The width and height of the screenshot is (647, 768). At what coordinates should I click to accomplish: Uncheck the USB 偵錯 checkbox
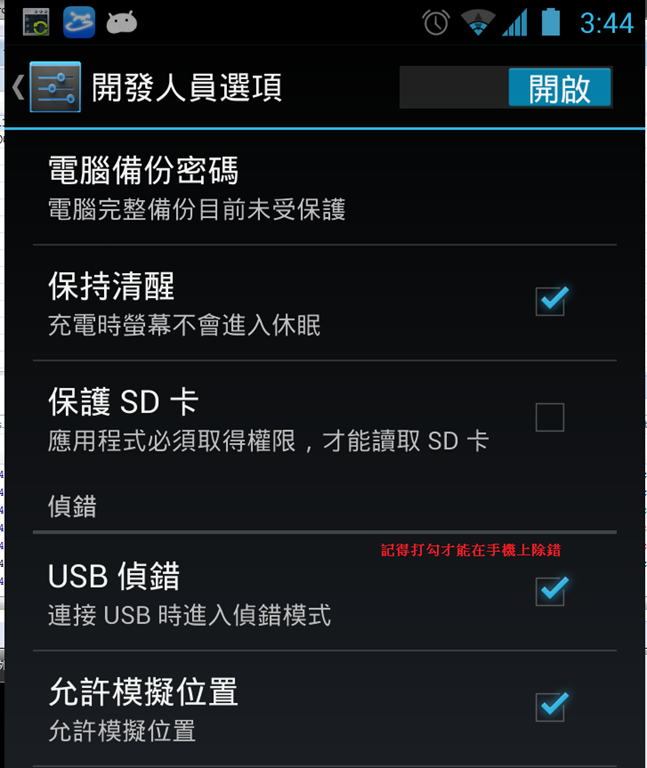tap(551, 591)
